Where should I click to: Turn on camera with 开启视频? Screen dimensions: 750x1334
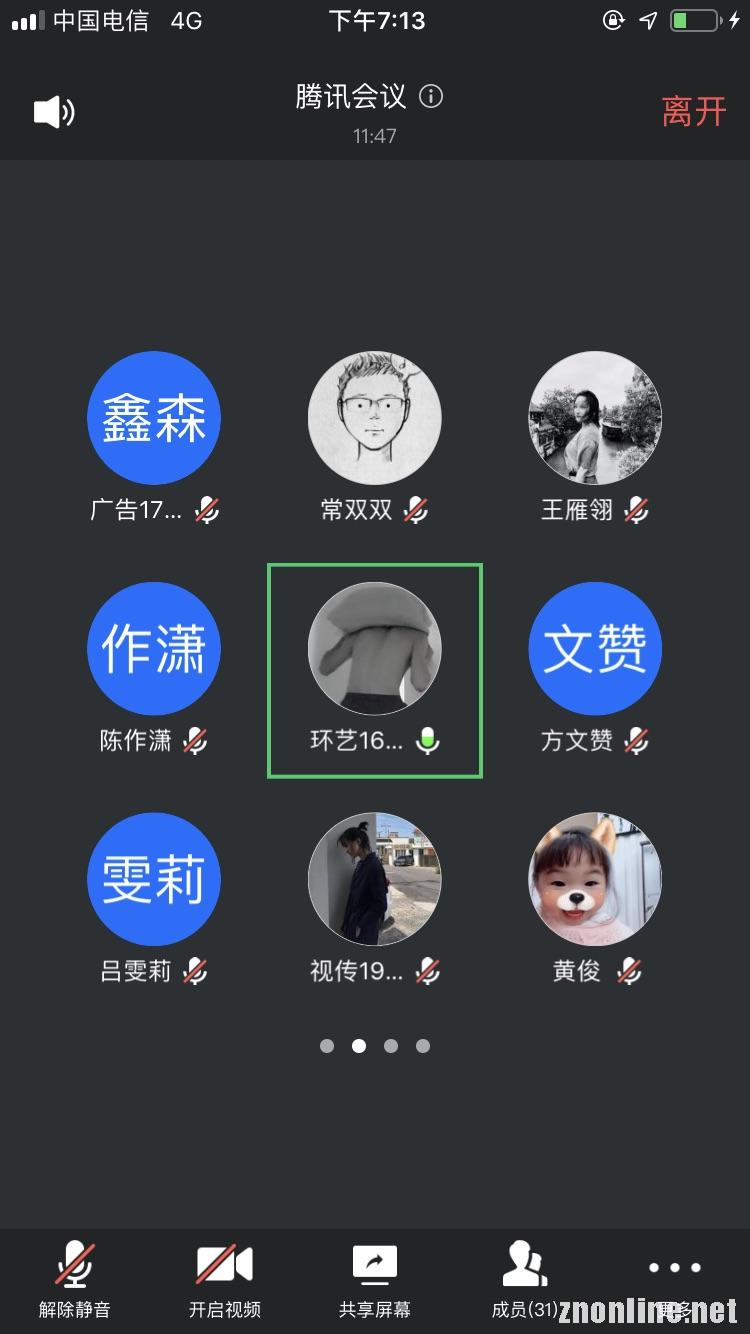pos(225,1279)
